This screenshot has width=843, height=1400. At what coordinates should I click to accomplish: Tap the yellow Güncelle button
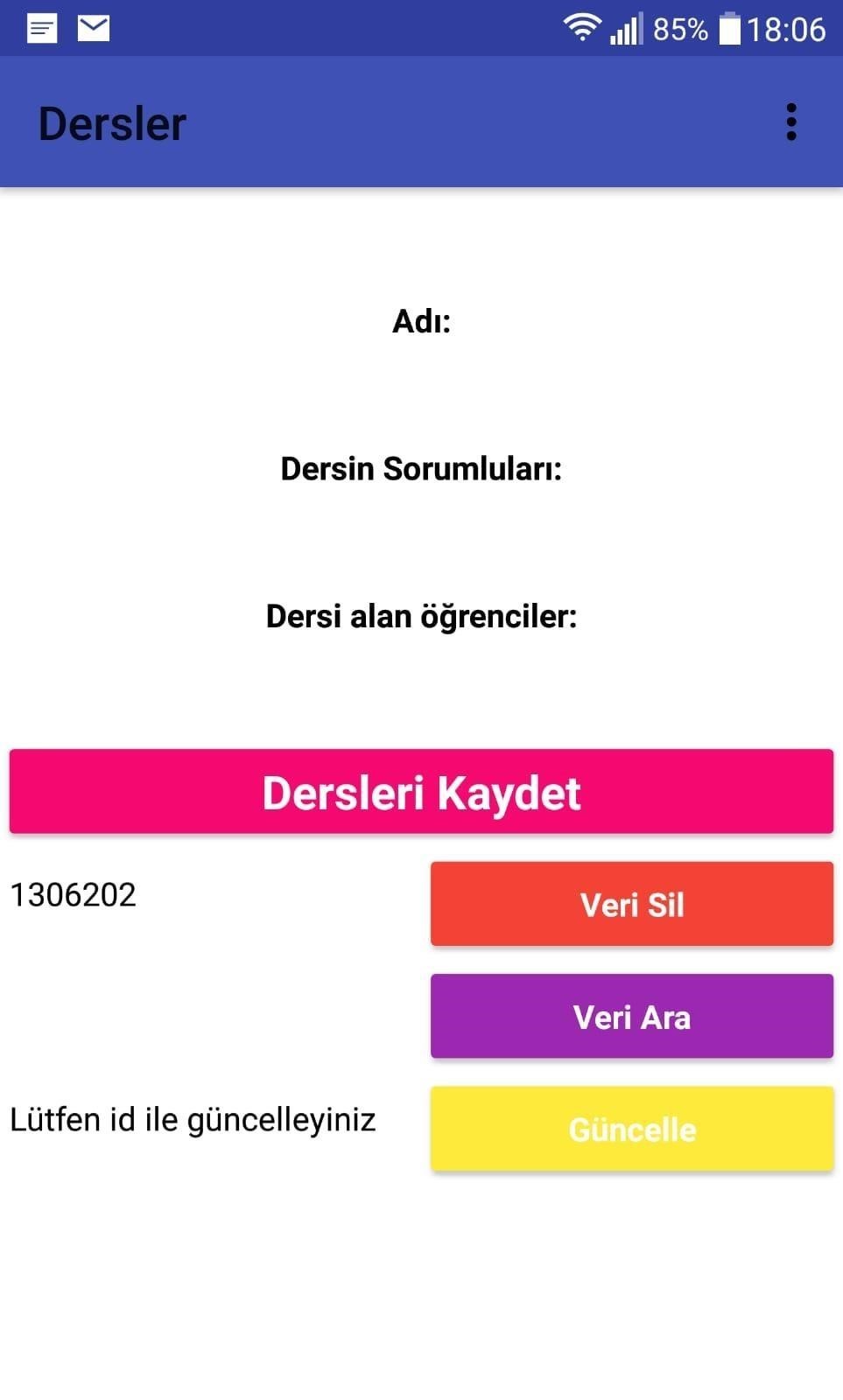pyautogui.click(x=631, y=1129)
